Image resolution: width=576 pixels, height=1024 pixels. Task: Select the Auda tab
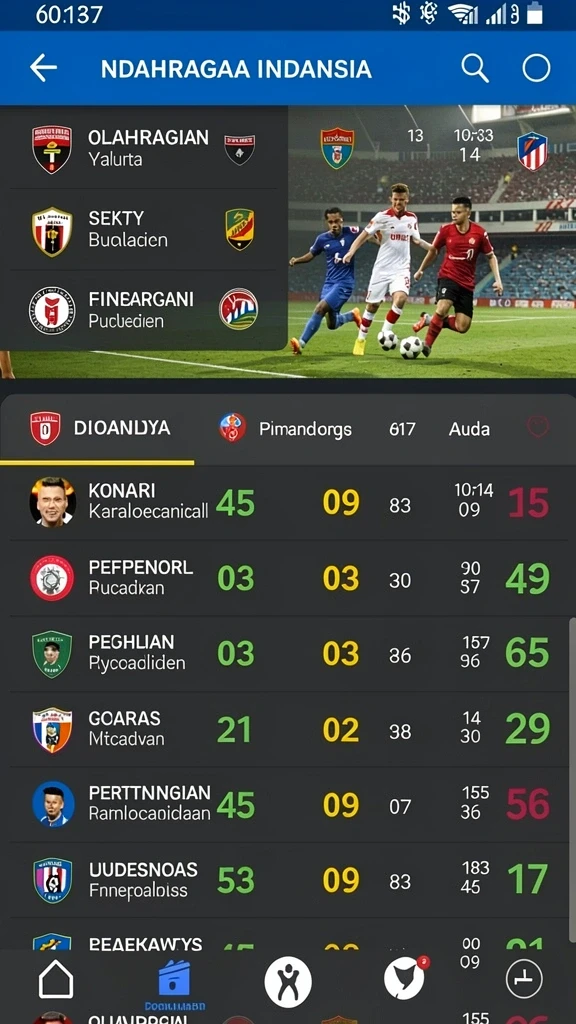469,429
